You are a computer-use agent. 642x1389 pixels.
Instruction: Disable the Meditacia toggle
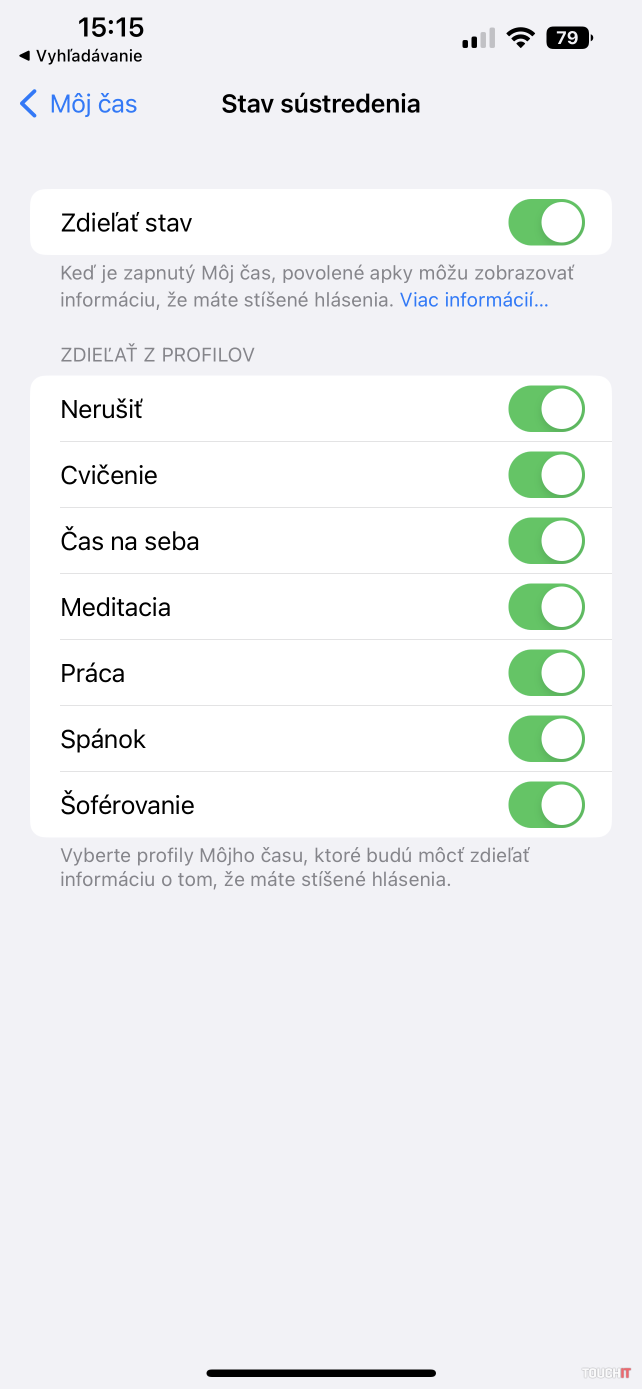(546, 607)
